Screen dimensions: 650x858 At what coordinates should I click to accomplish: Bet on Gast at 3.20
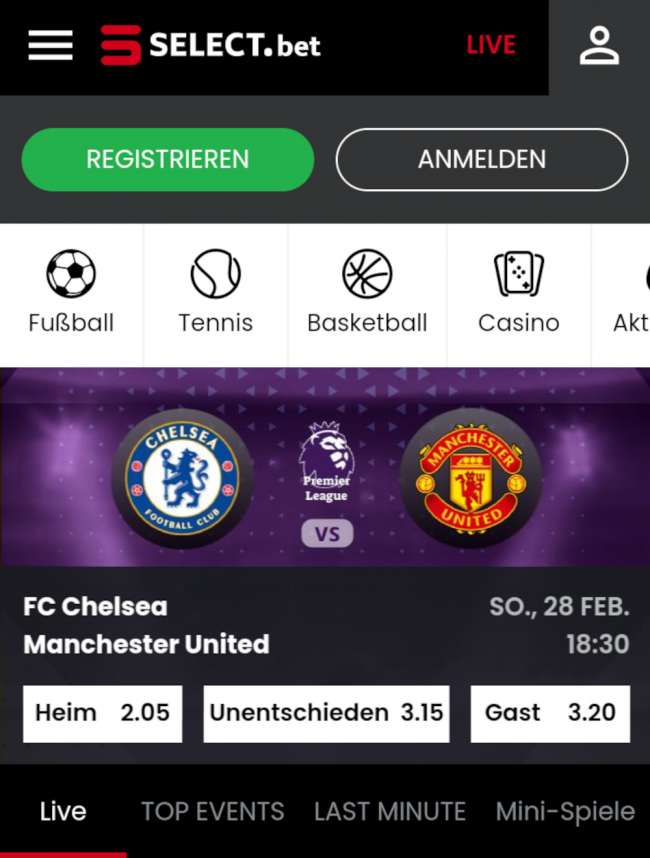(550, 713)
